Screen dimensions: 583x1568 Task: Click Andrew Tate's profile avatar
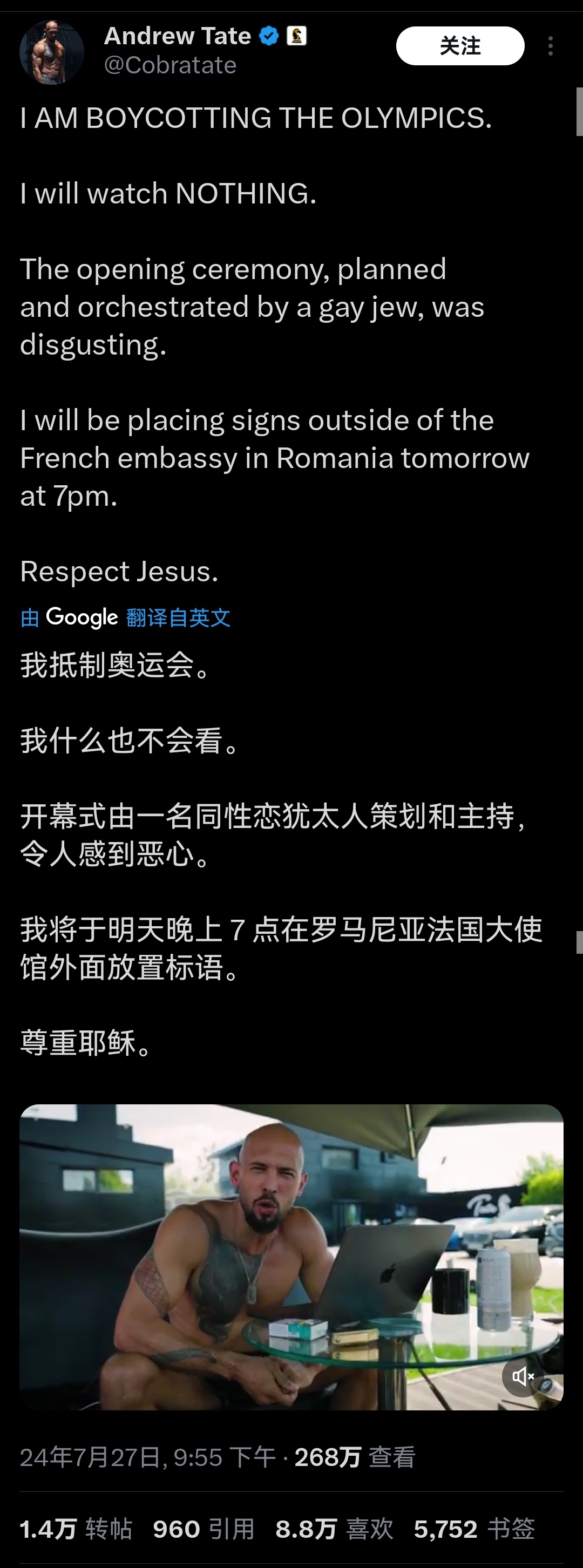click(51, 51)
